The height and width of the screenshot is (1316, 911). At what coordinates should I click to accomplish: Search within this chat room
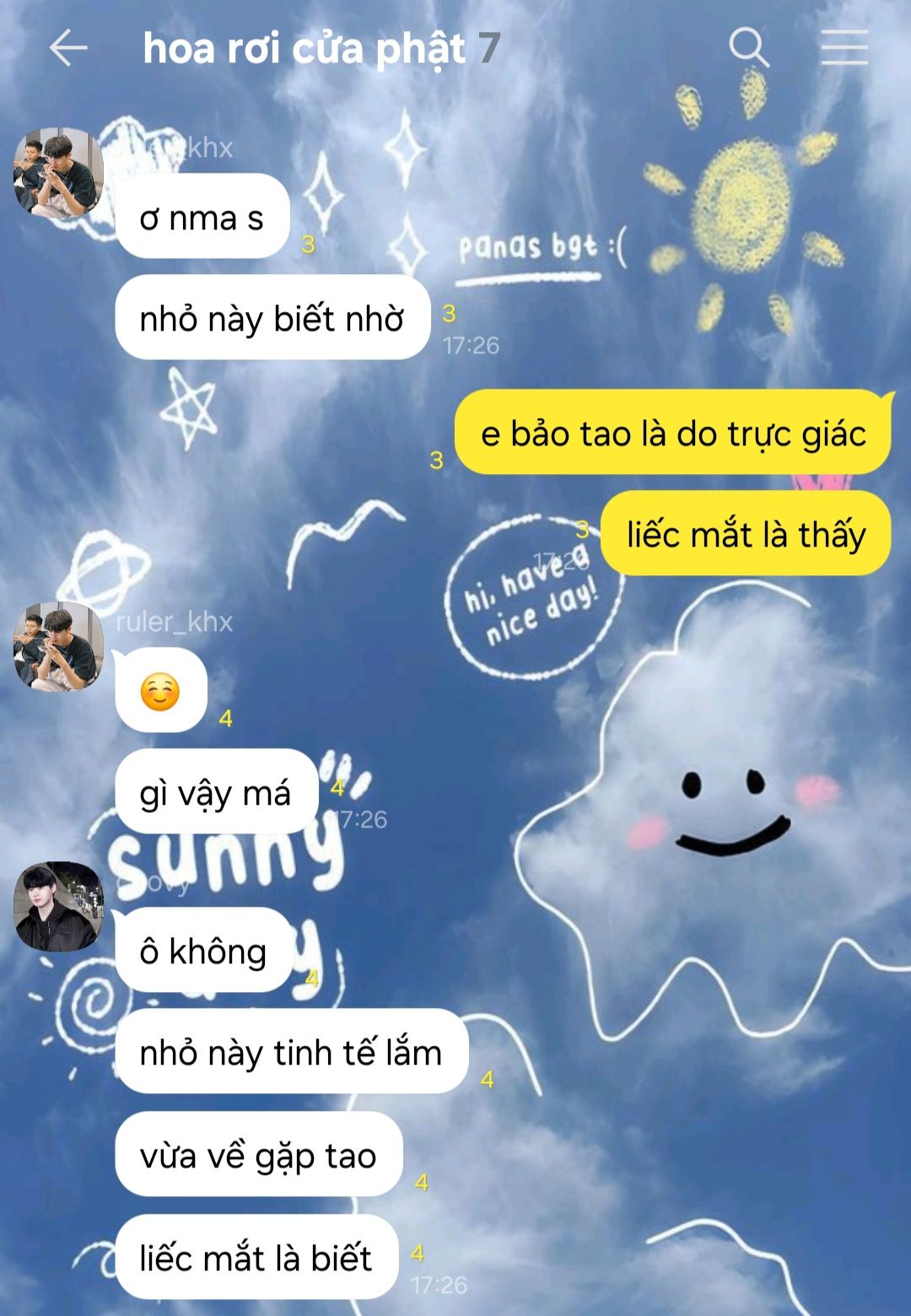point(749,47)
